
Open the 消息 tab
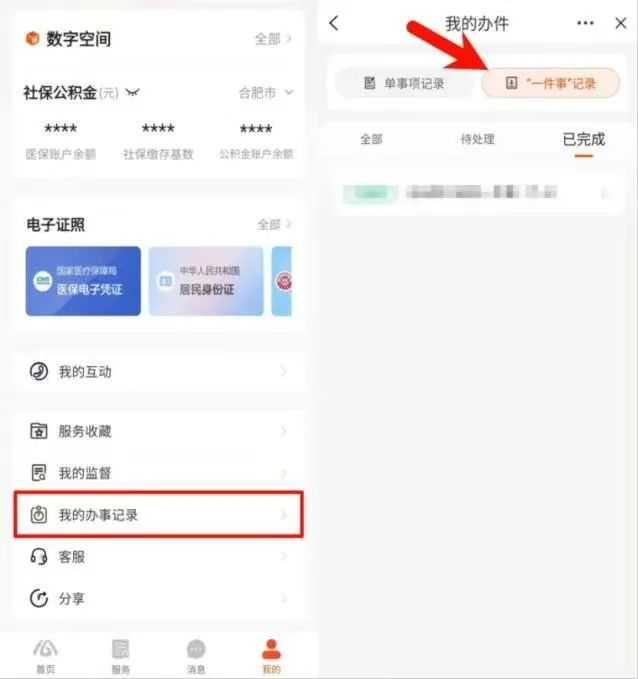[196, 656]
